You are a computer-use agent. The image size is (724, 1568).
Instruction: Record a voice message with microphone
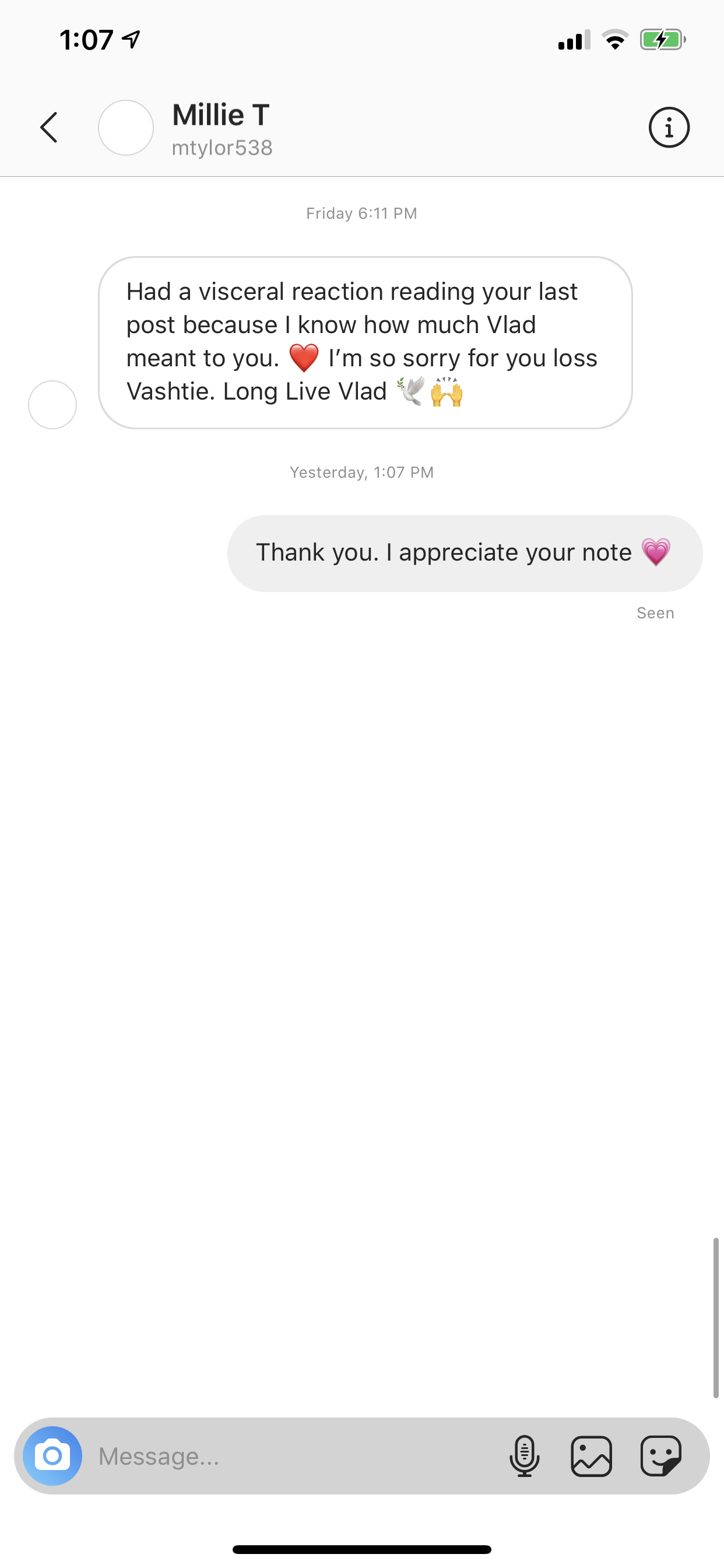(524, 1456)
